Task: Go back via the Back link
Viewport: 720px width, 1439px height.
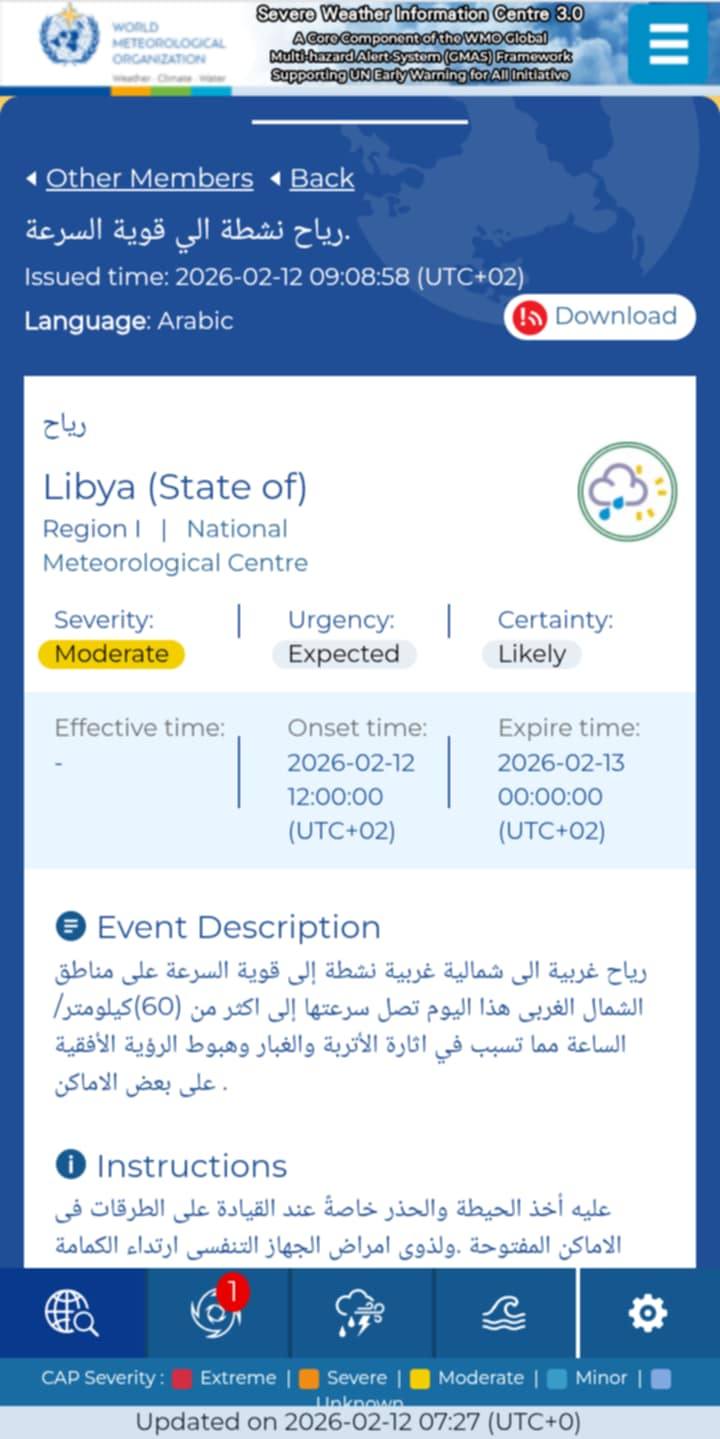Action: click(x=321, y=178)
